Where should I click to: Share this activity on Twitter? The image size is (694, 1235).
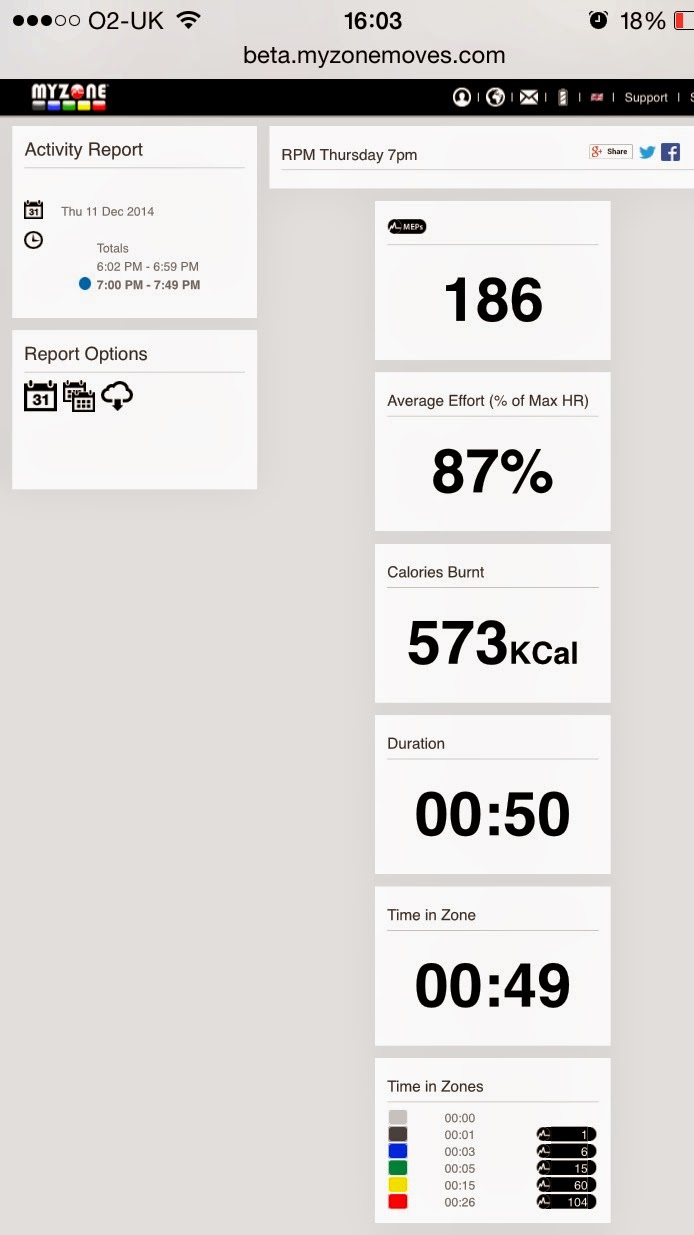647,152
